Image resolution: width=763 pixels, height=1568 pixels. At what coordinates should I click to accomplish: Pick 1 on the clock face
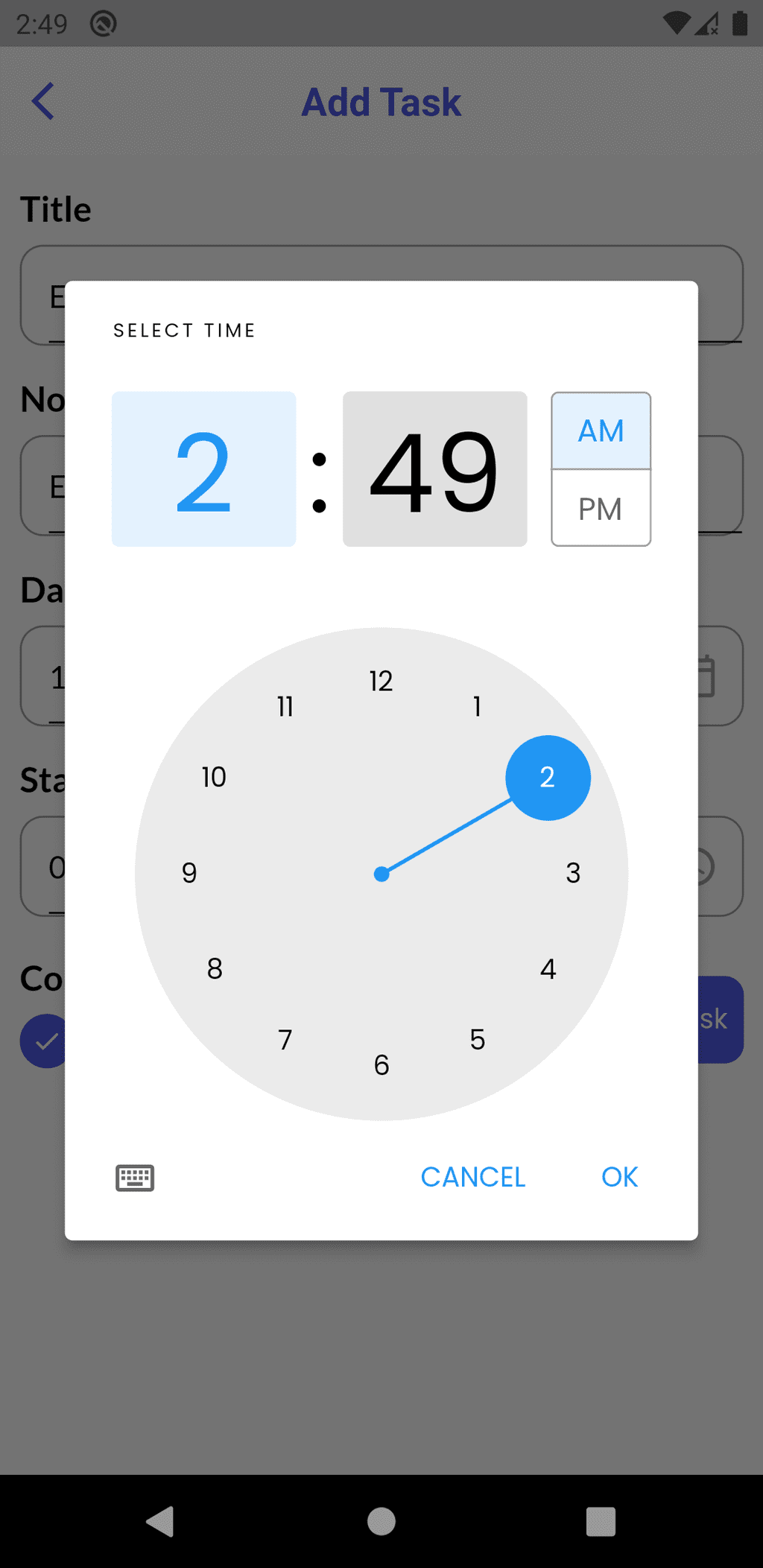click(477, 706)
